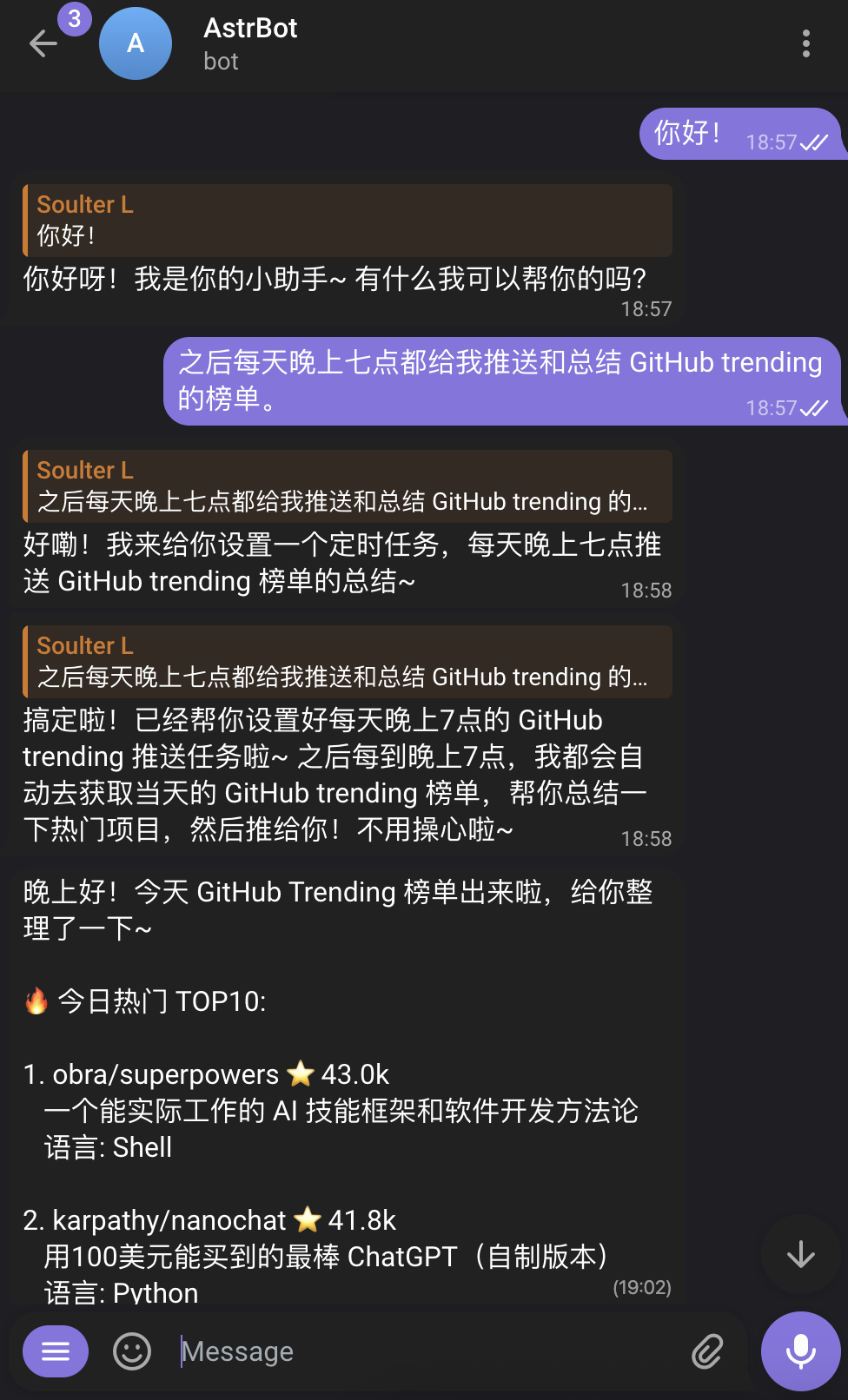Open the quoted reply above the 搞定啦 message
The image size is (848, 1400).
pos(348,662)
